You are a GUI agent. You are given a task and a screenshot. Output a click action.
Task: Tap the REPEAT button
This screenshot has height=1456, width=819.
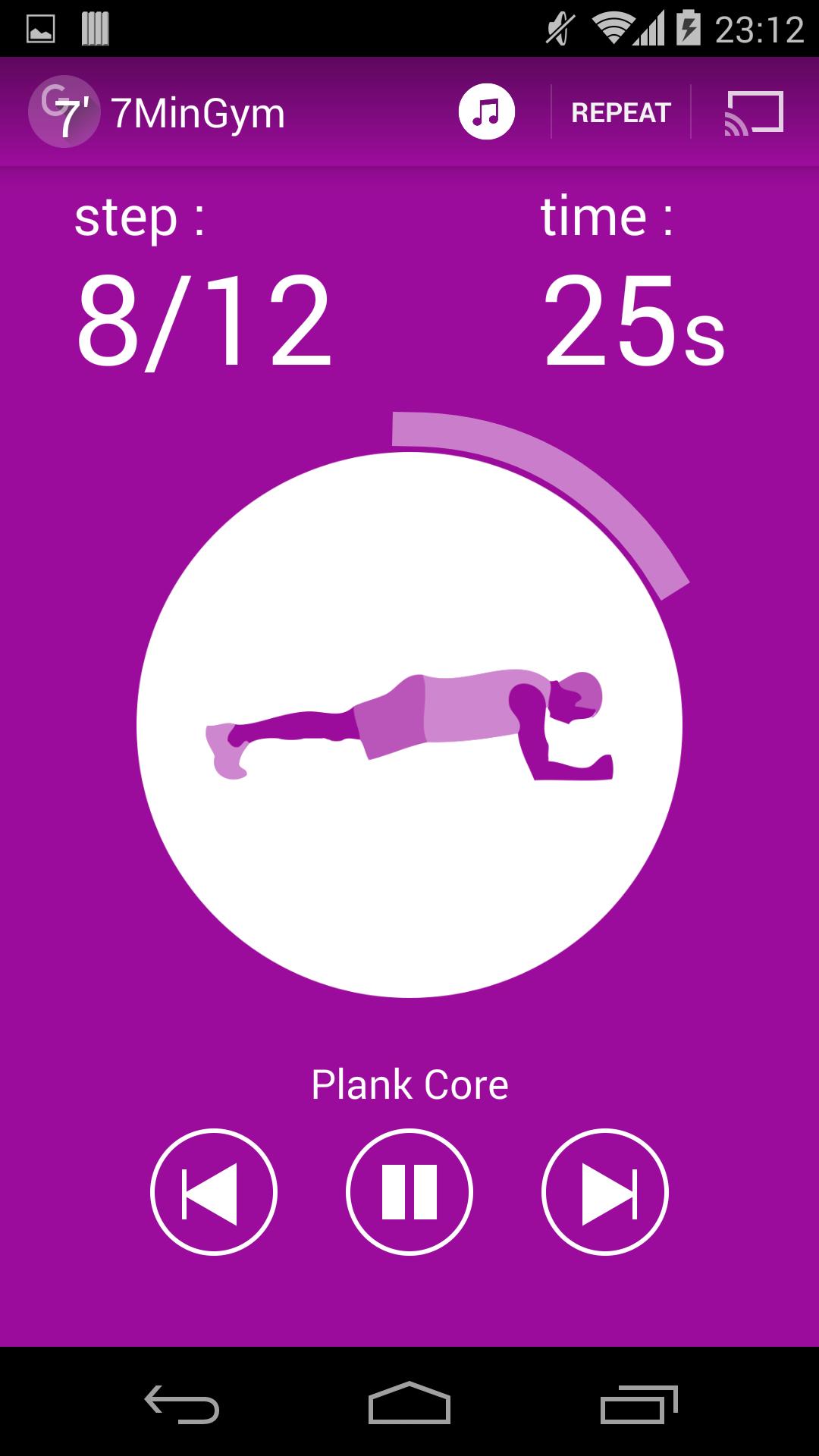pyautogui.click(x=620, y=113)
